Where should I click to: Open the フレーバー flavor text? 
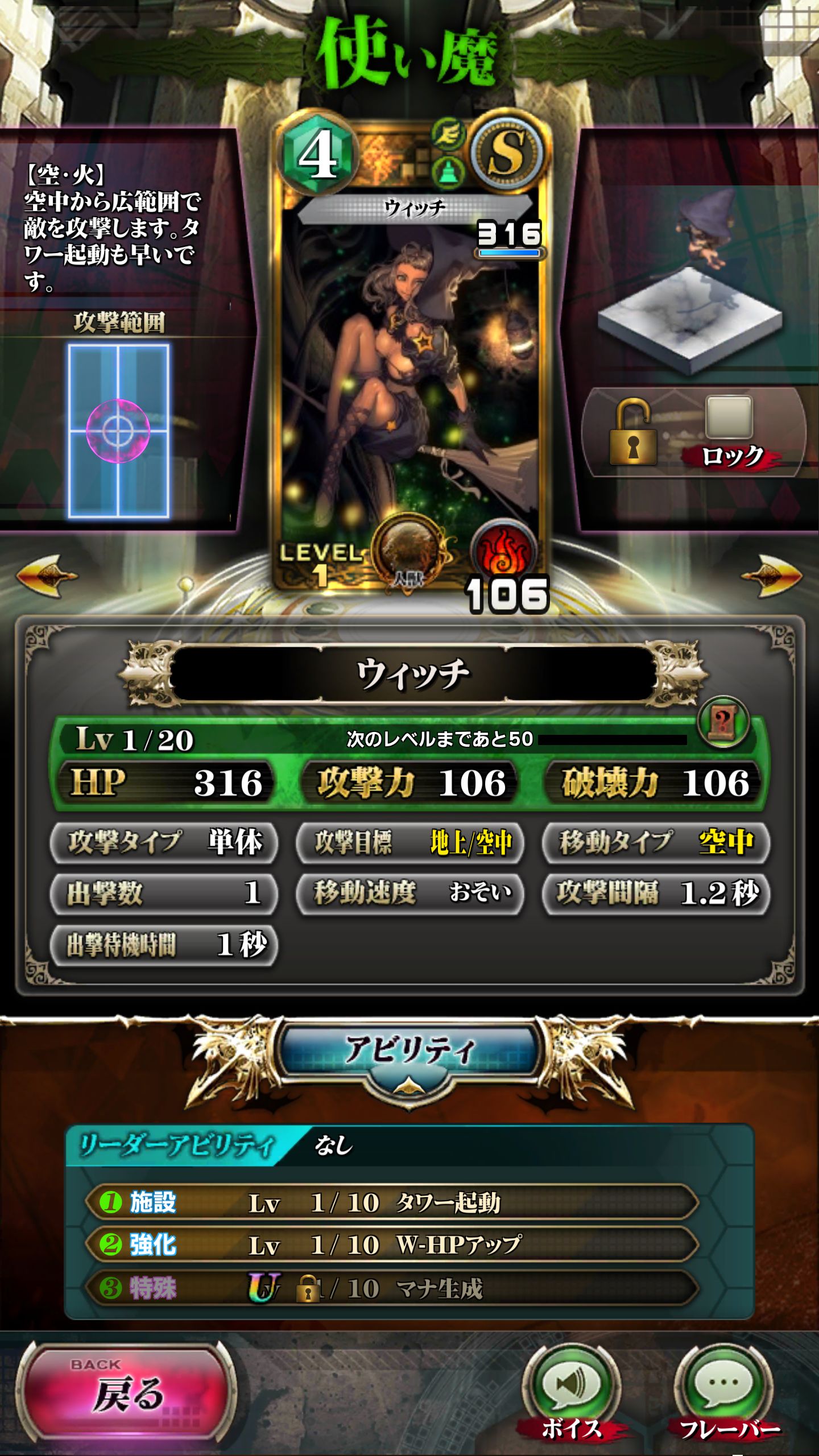click(723, 1387)
